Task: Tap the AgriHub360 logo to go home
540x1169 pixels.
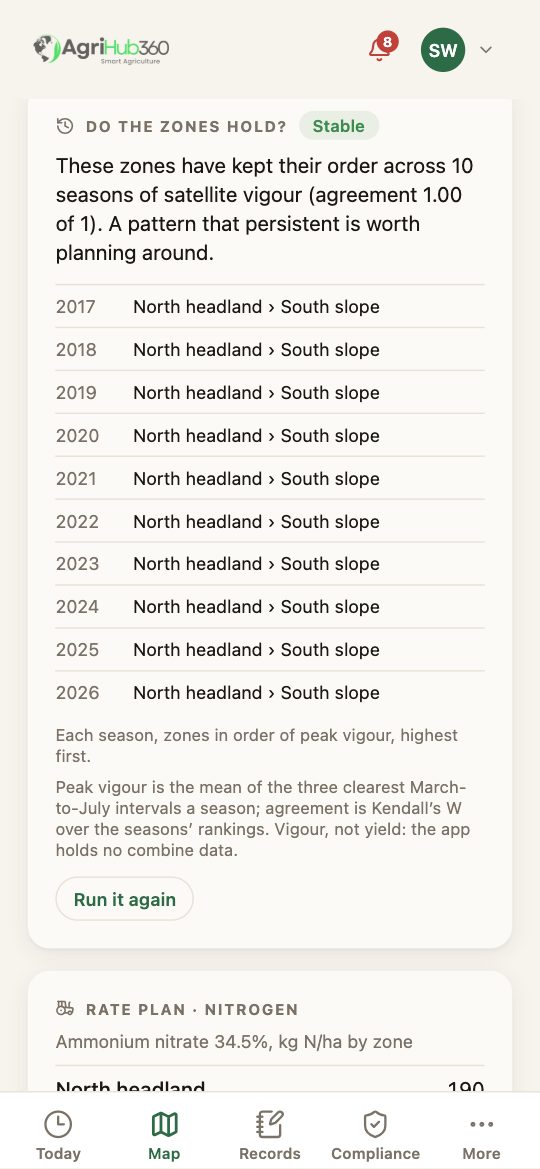Action: tap(101, 49)
